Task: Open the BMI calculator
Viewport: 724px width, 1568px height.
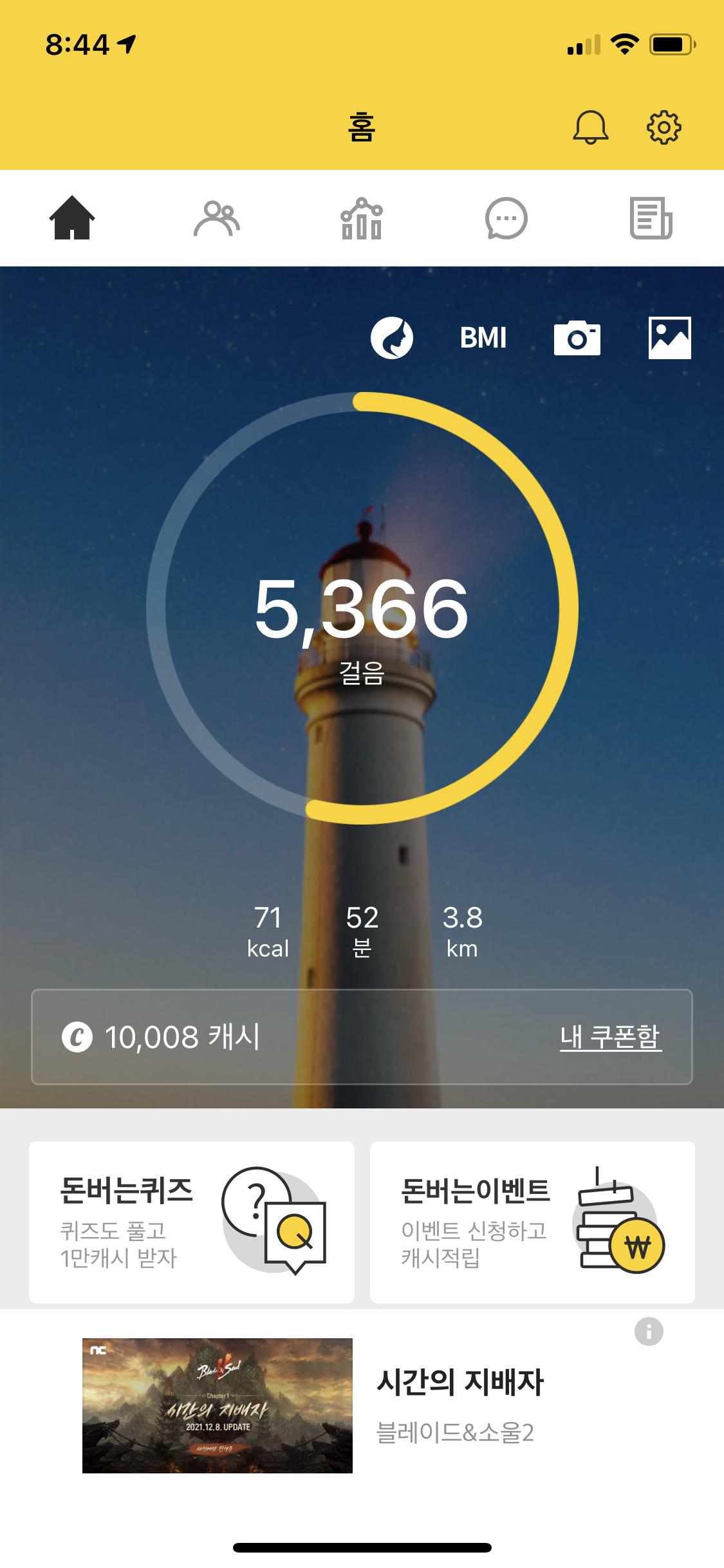Action: tap(483, 337)
